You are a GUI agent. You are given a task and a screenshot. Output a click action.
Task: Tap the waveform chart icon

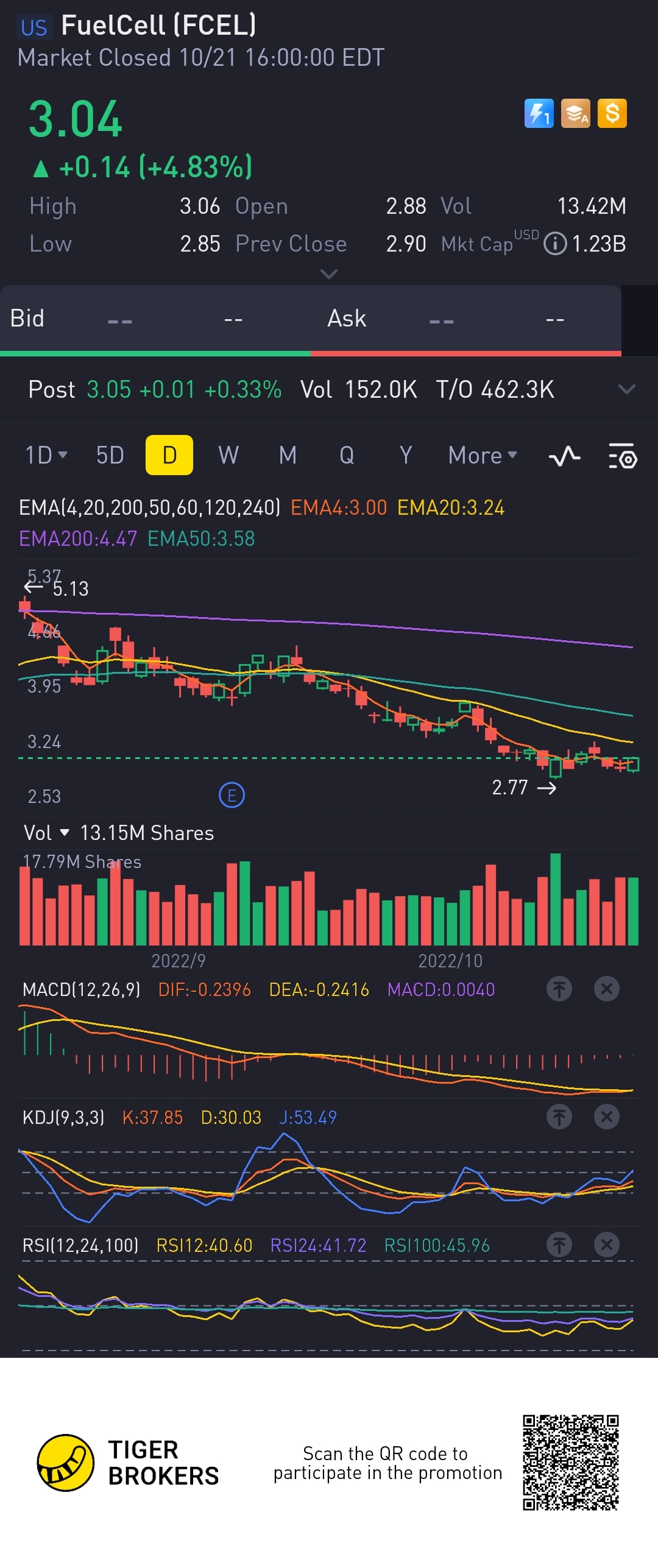[564, 456]
